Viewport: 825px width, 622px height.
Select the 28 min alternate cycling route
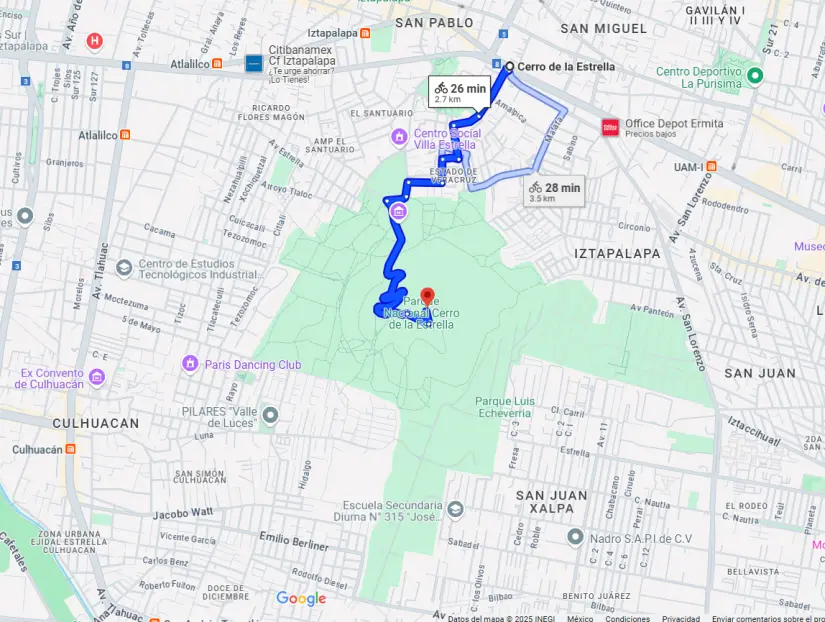555,190
